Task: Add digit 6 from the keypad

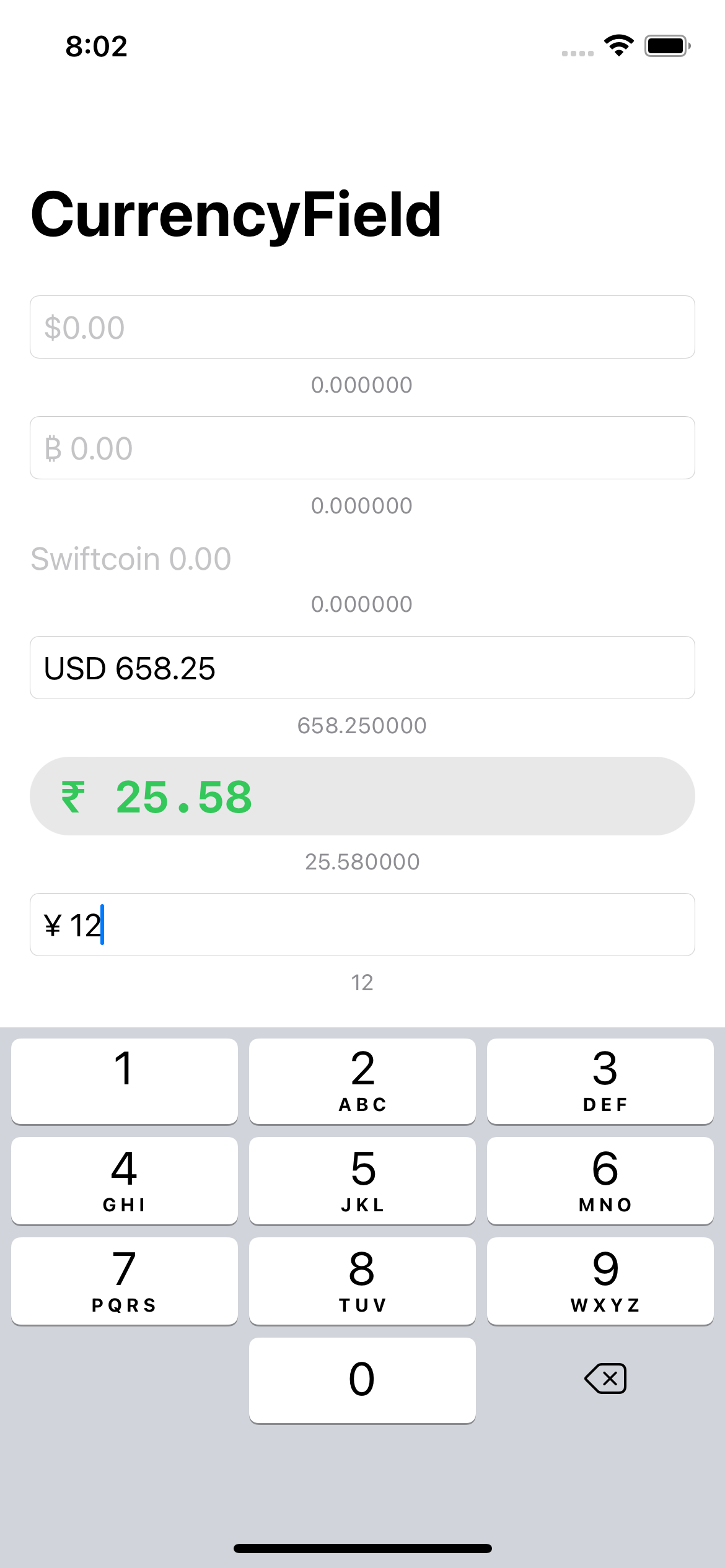Action: click(600, 1180)
